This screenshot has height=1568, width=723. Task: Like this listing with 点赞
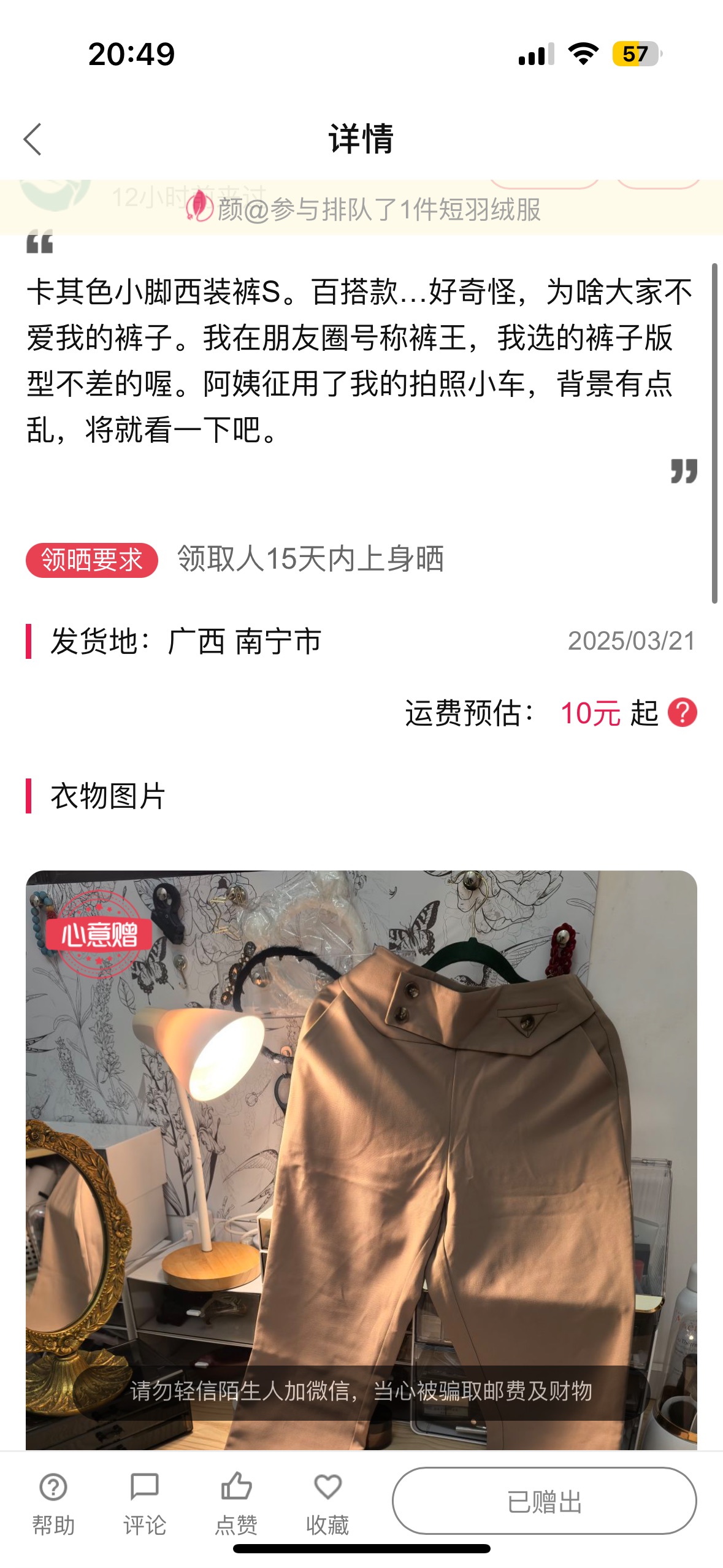(236, 1504)
